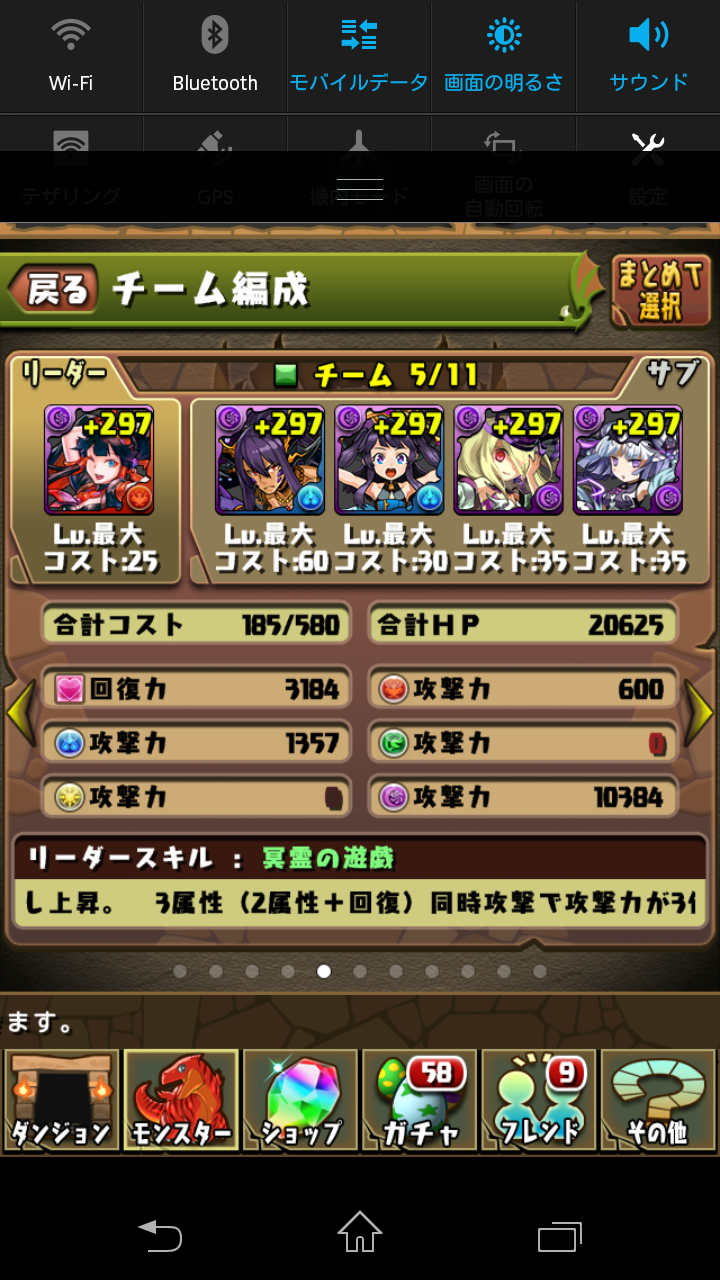Open the ガチャ tab
Viewport: 720px width, 1280px height.
coord(419,1101)
